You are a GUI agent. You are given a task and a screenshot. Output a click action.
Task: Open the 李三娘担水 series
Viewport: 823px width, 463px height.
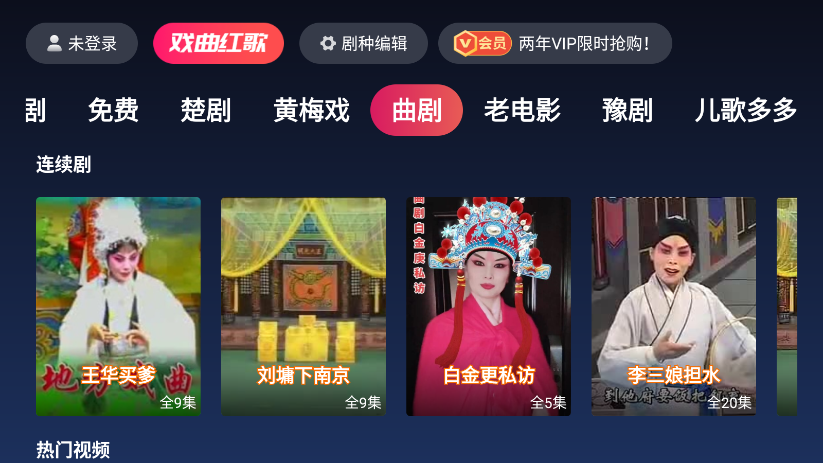[x=673, y=306]
